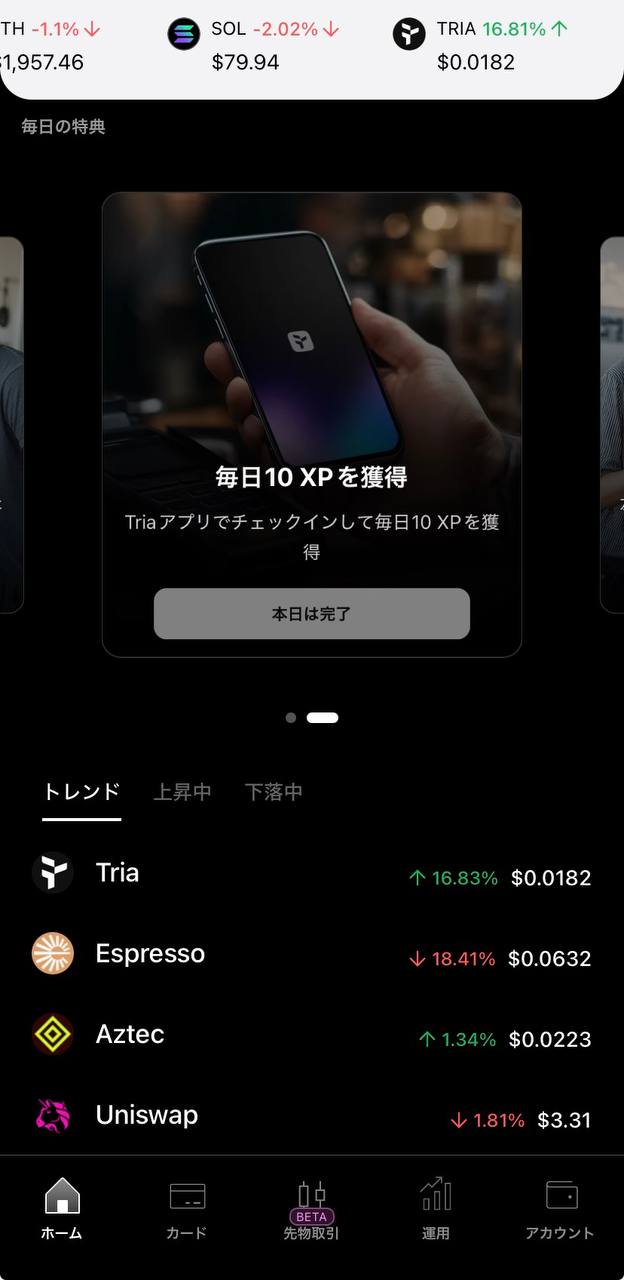Go to first carousel page dot
The height and width of the screenshot is (1280, 624).
291,717
